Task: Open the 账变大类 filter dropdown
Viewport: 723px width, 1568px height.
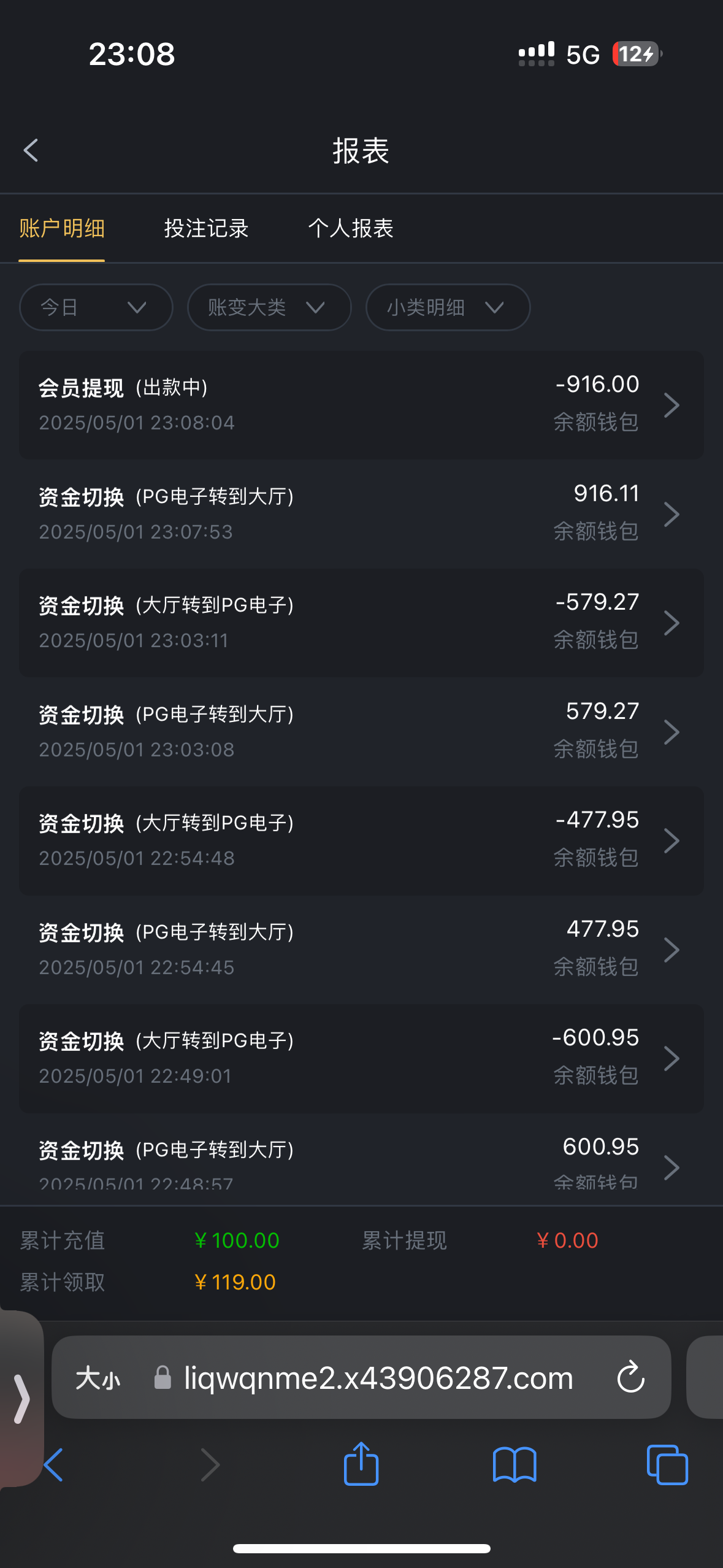Action: (269, 307)
